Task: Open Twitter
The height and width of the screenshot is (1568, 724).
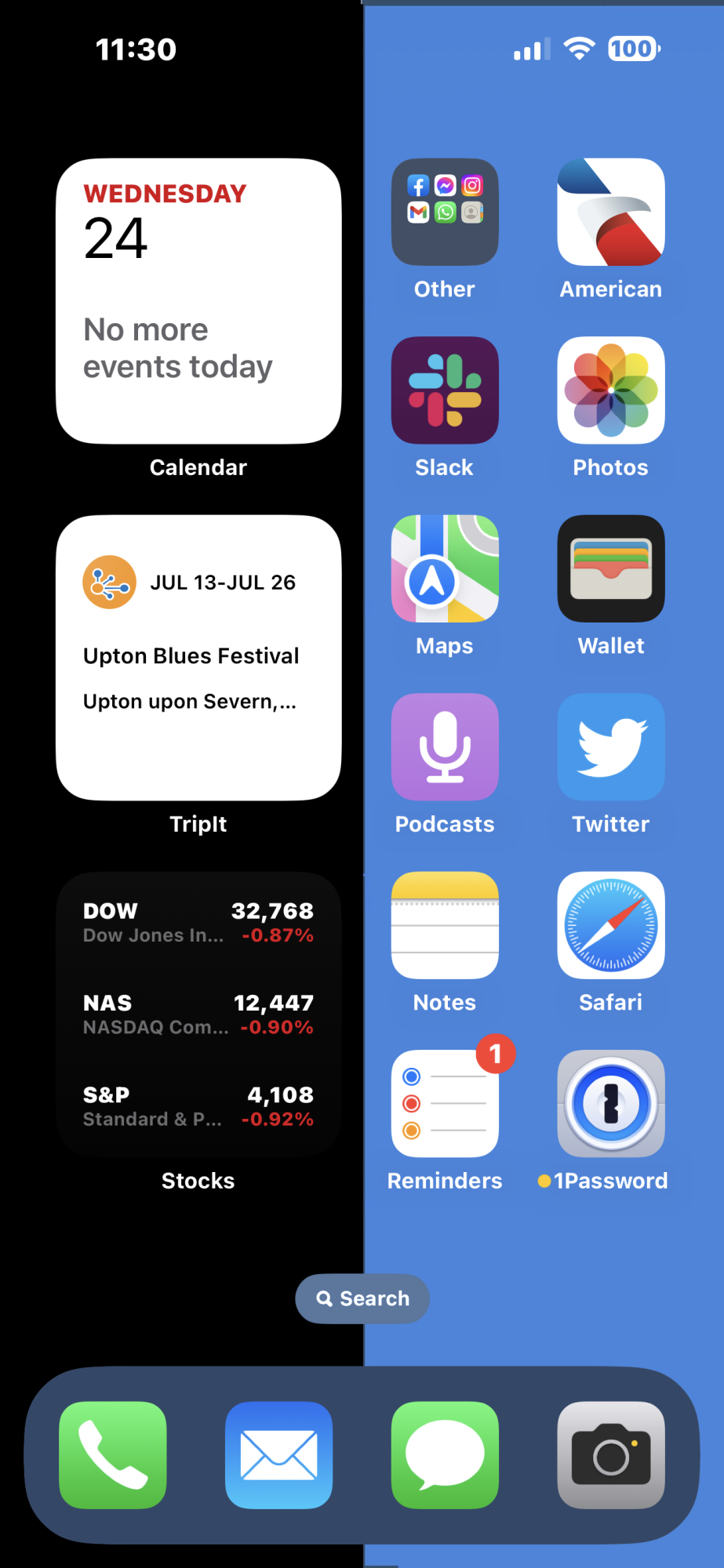Action: click(611, 747)
